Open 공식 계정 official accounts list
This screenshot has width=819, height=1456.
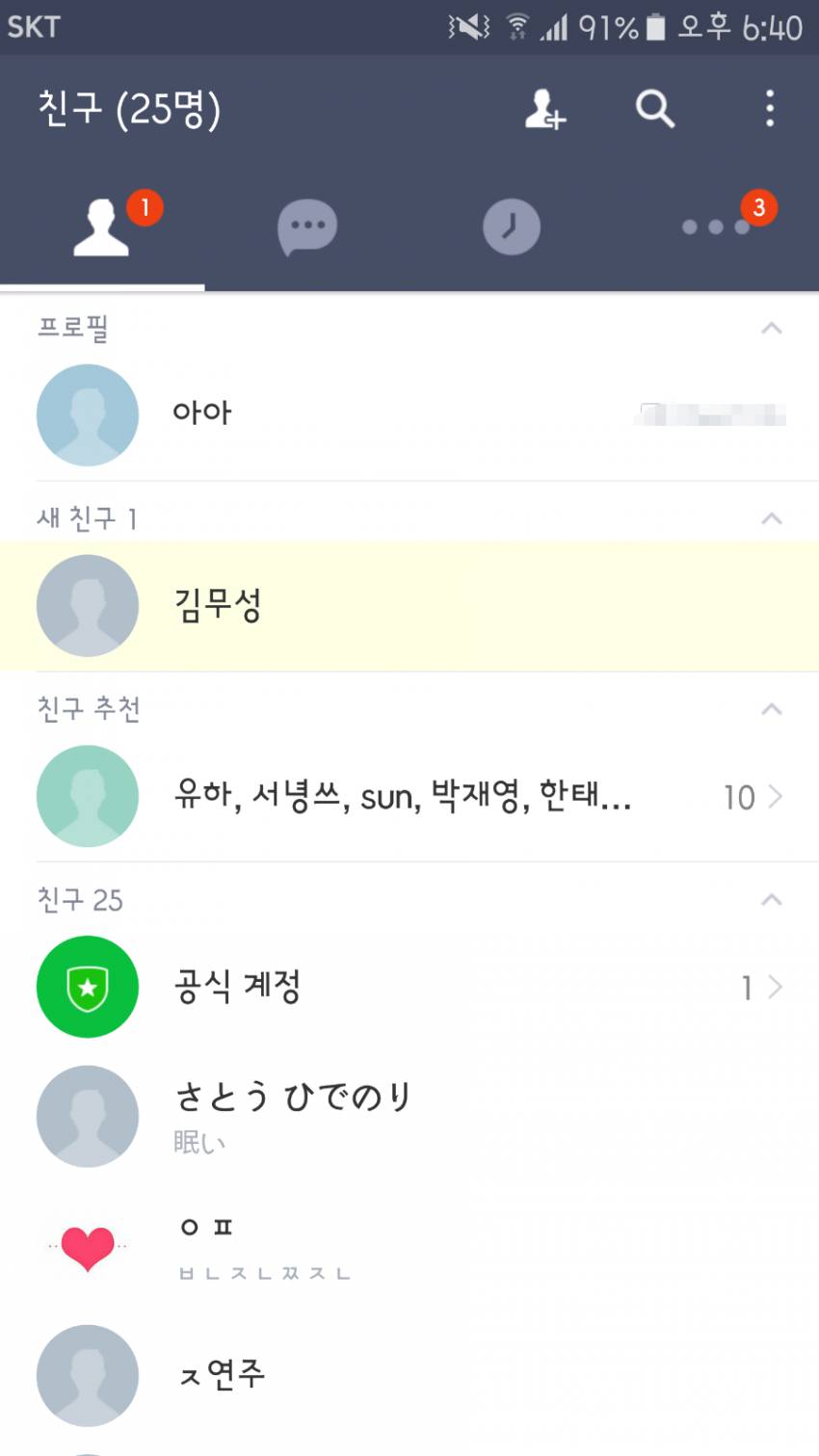click(x=409, y=987)
